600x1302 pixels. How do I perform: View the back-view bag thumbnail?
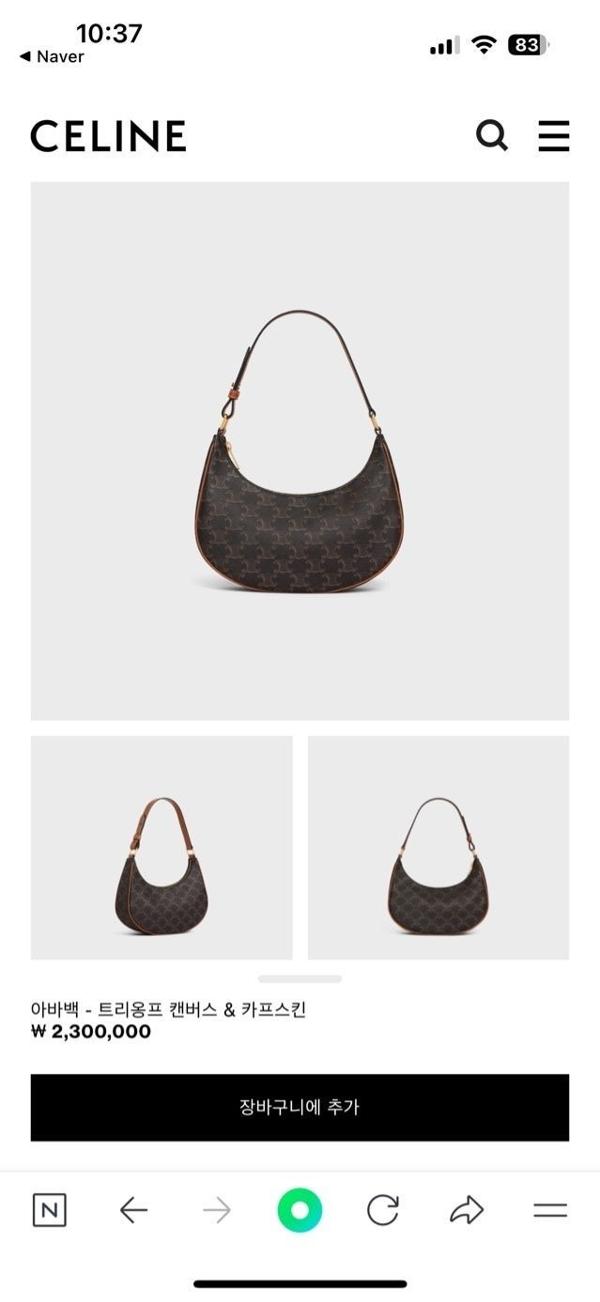(438, 847)
